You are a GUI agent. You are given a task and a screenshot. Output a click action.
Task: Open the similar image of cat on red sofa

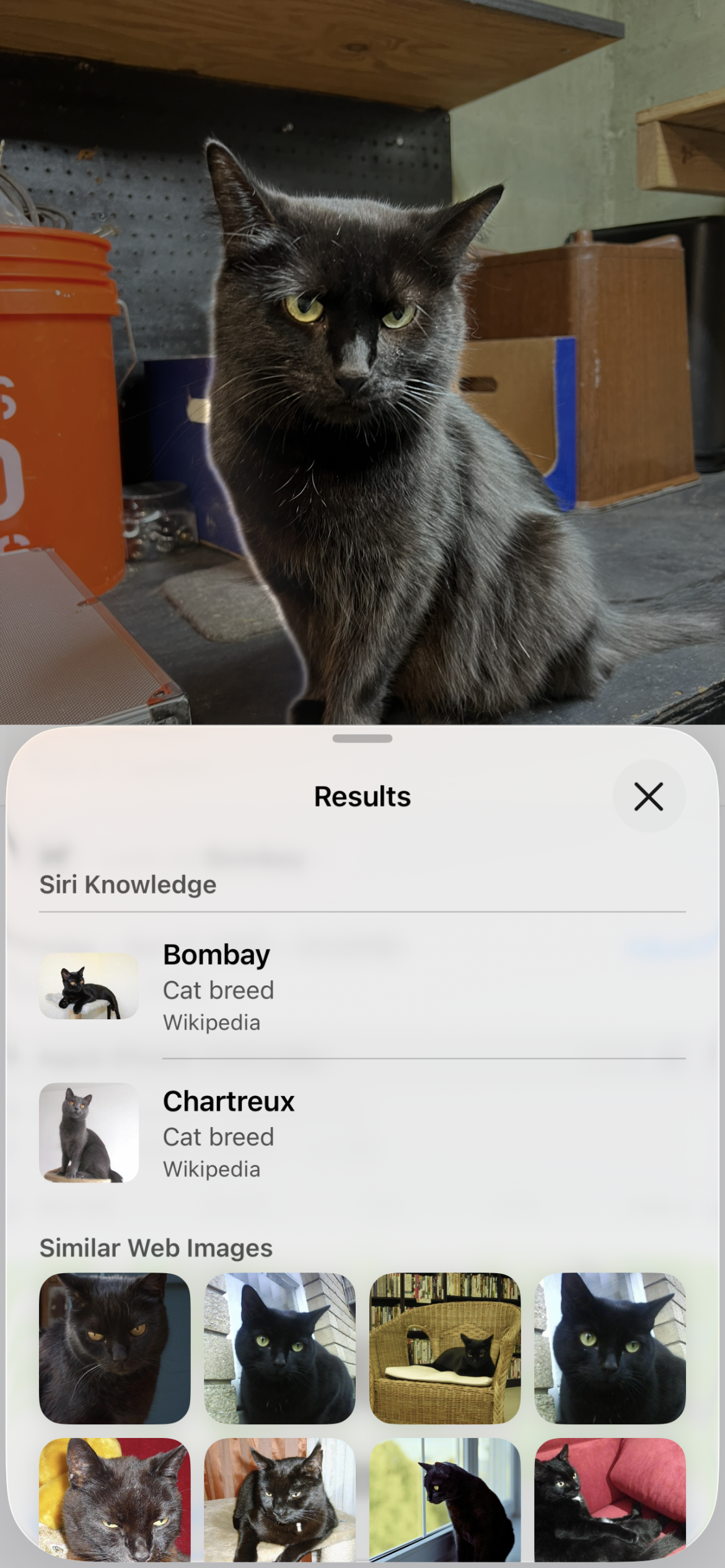tap(610, 1499)
